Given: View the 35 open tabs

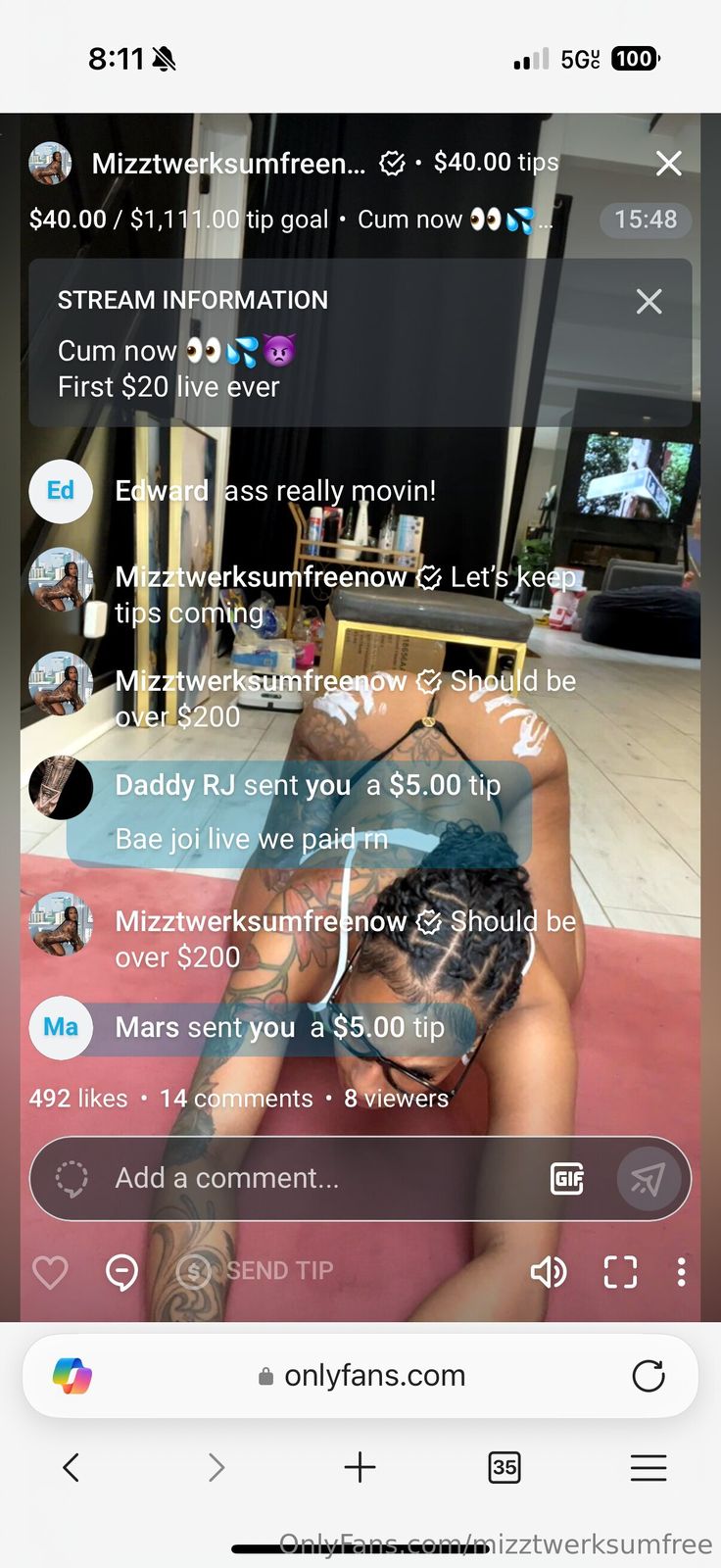Looking at the screenshot, I should pyautogui.click(x=504, y=1467).
